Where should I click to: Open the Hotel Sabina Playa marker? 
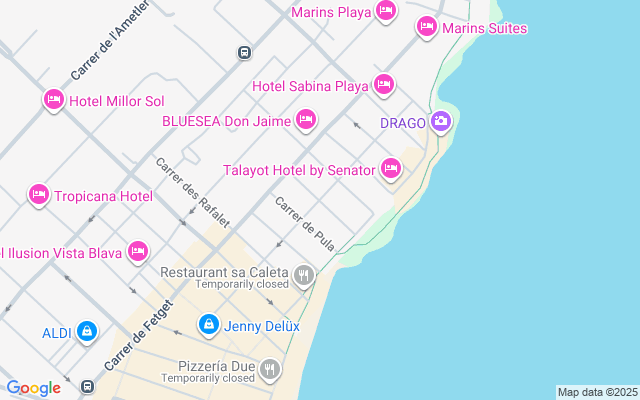point(384,85)
